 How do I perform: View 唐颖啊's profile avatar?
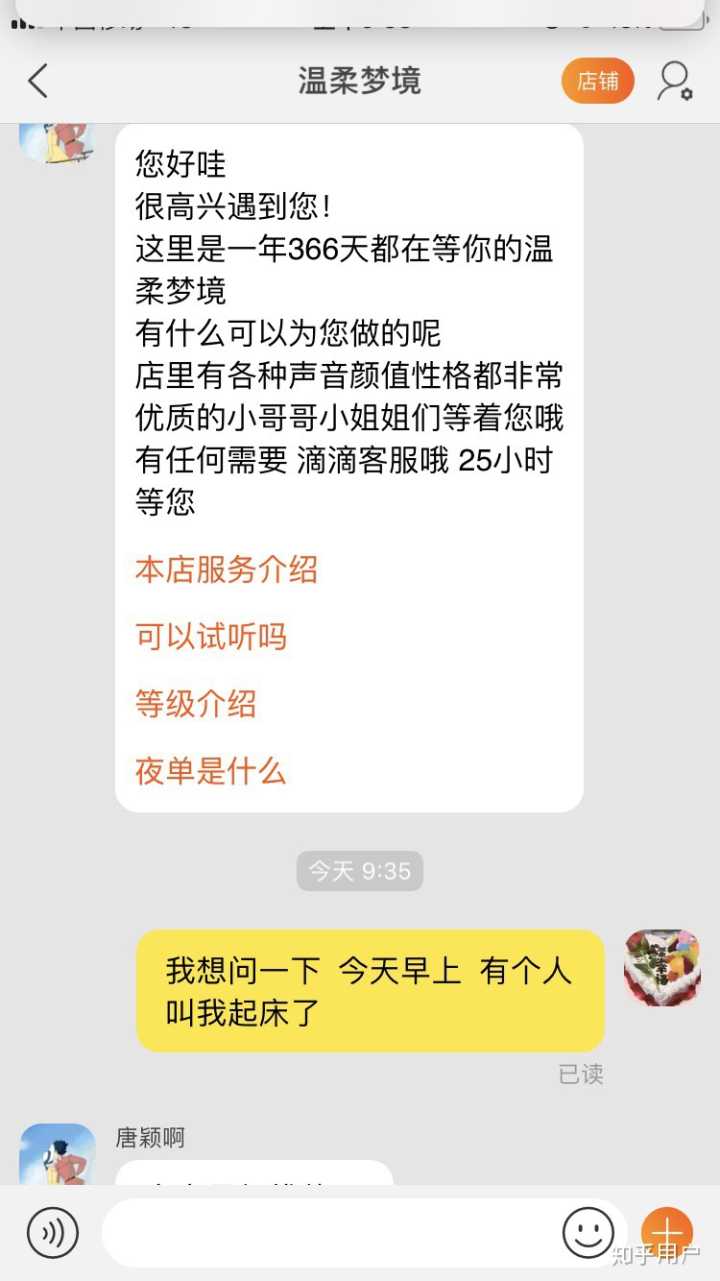pos(57,1155)
